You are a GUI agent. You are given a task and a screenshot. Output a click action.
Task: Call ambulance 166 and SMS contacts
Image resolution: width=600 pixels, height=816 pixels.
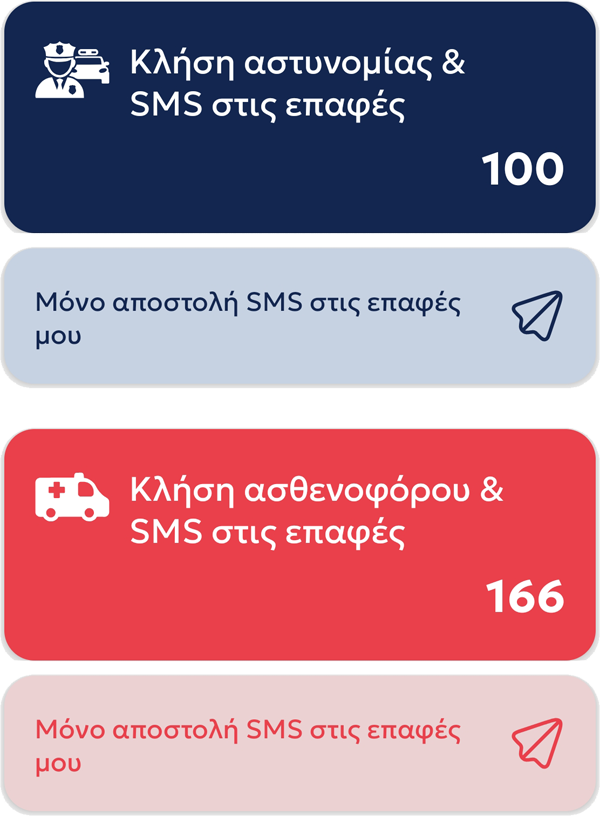point(300,545)
